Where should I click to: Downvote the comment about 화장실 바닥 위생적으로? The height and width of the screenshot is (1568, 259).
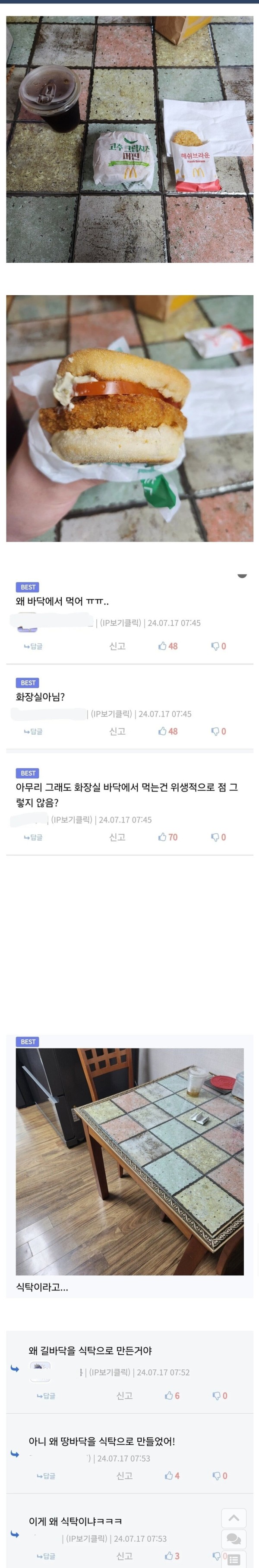[x=218, y=837]
